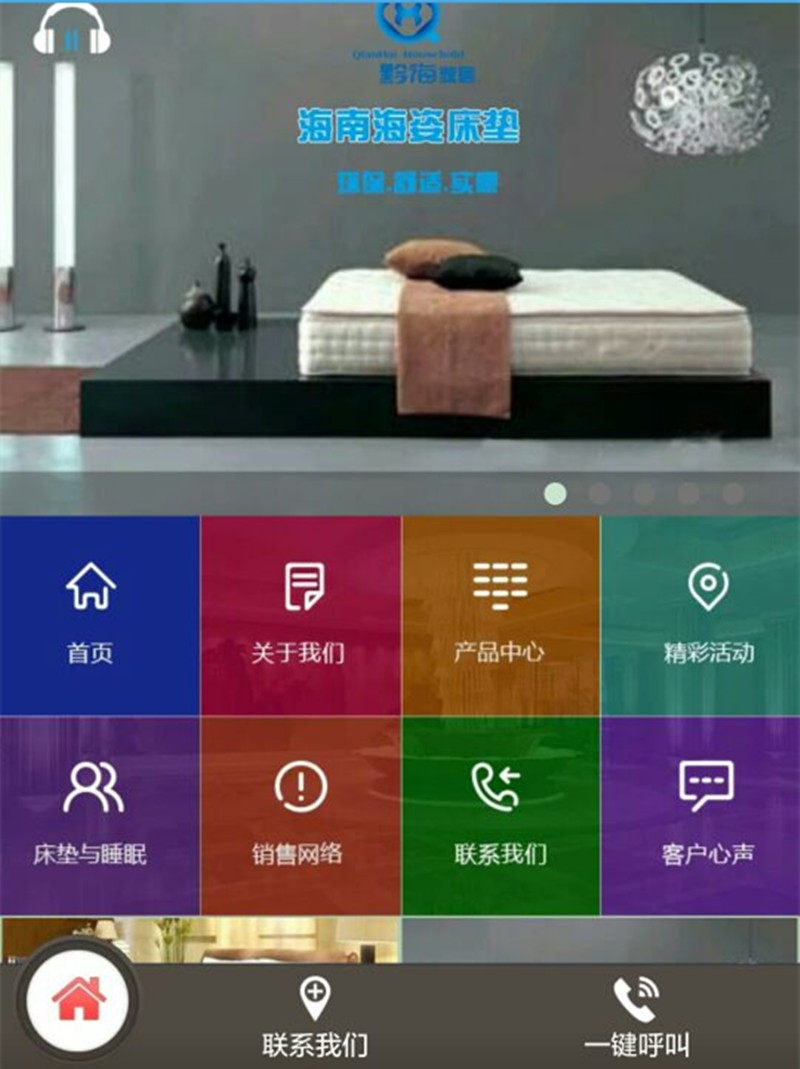View 销售网络
800x1069 pixels.
click(300, 814)
